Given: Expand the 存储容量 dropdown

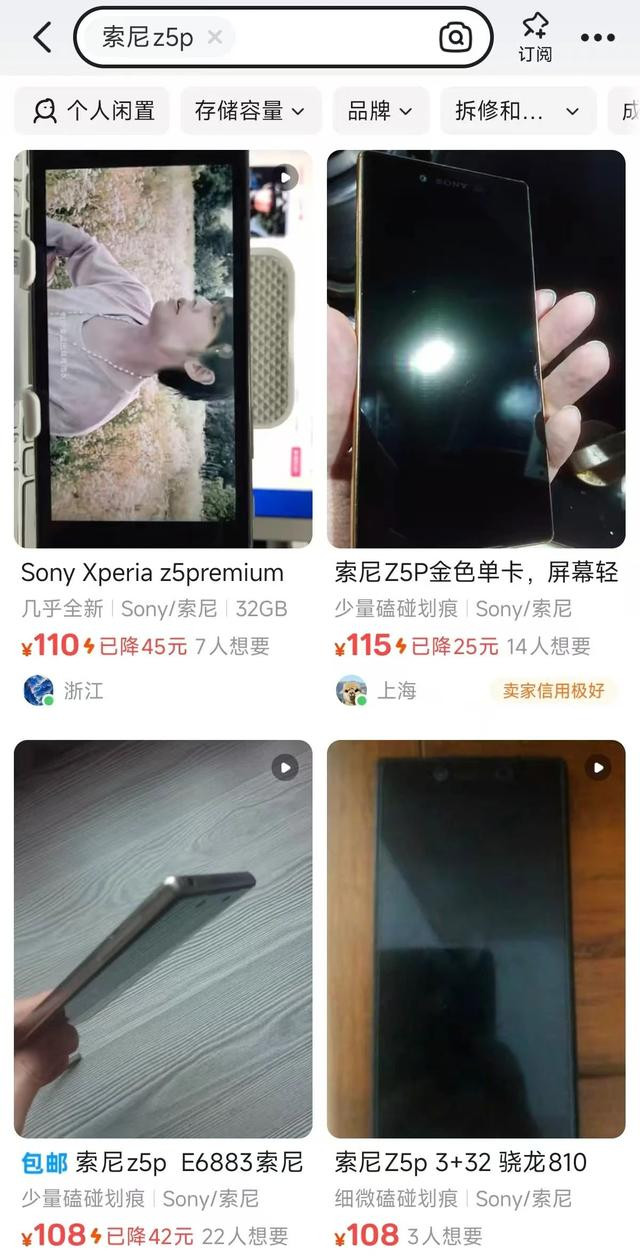Looking at the screenshot, I should (250, 111).
